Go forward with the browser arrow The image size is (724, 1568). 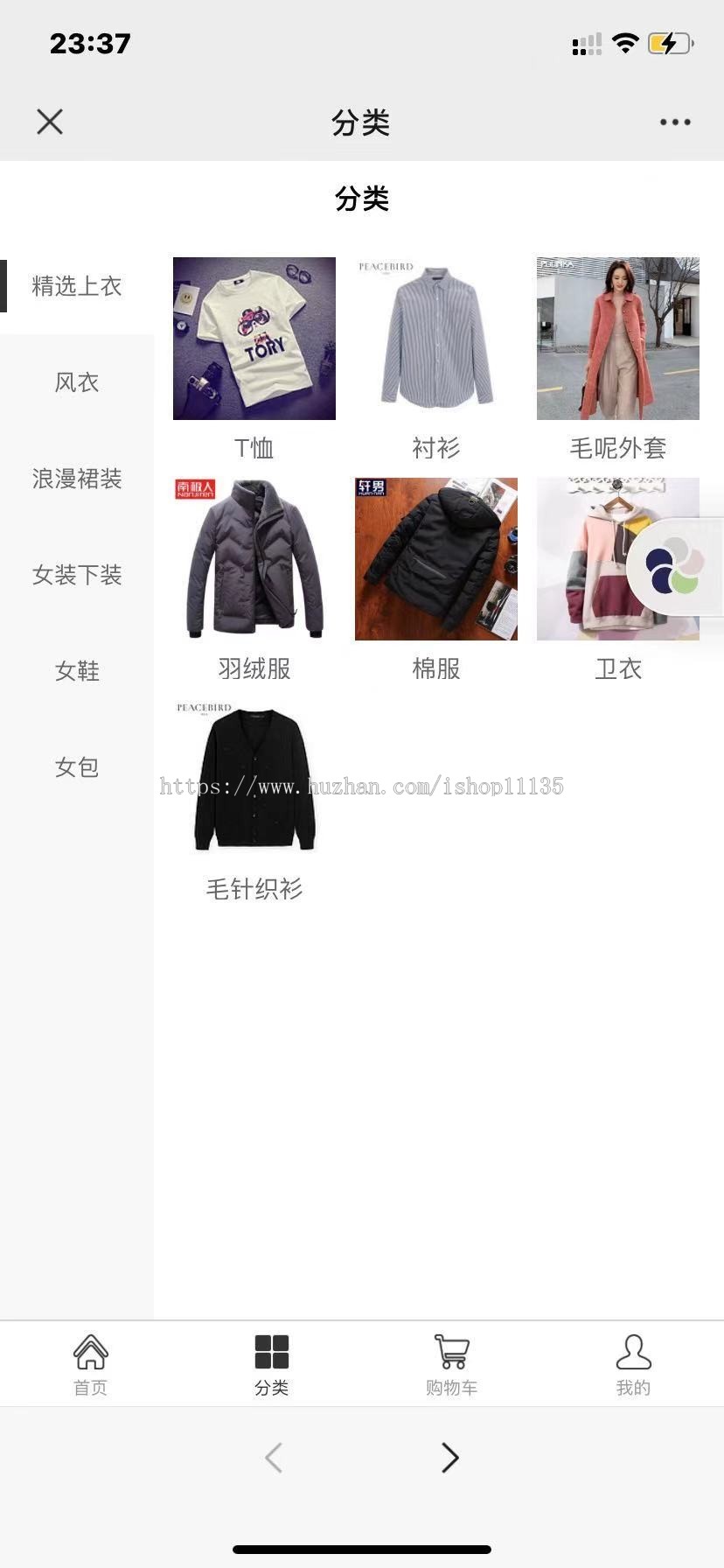coord(450,1458)
